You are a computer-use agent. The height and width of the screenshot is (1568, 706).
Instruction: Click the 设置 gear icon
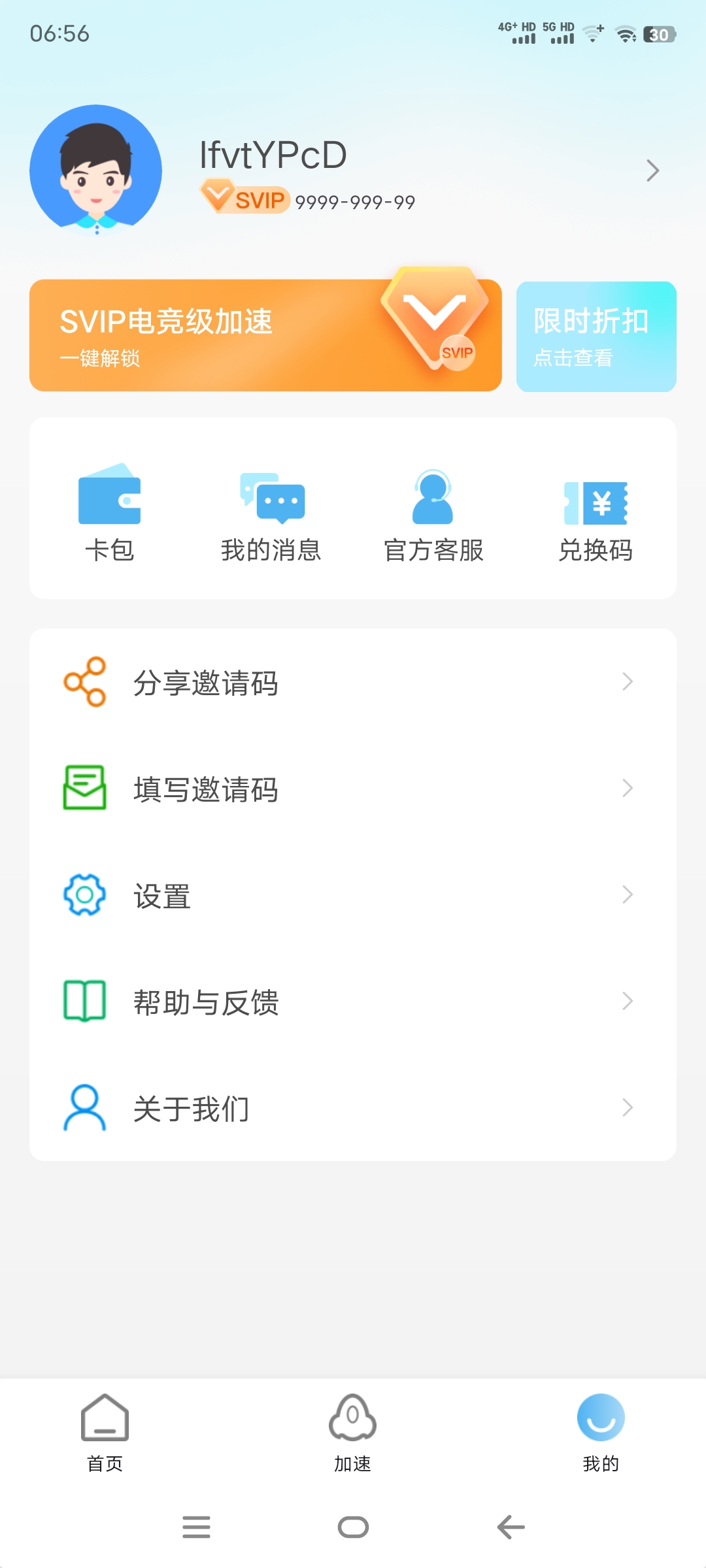coord(85,894)
